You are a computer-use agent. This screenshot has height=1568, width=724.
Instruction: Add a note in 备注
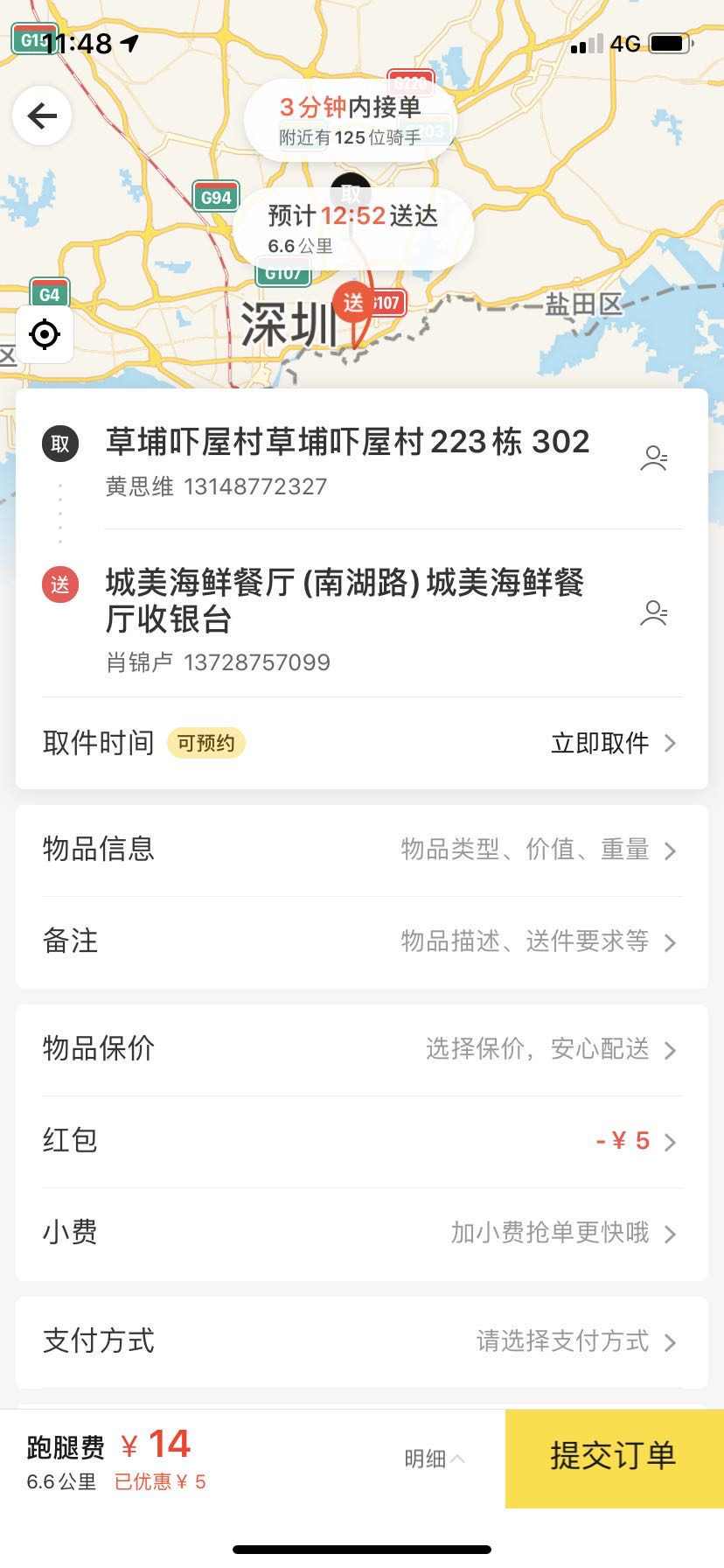pos(361,941)
